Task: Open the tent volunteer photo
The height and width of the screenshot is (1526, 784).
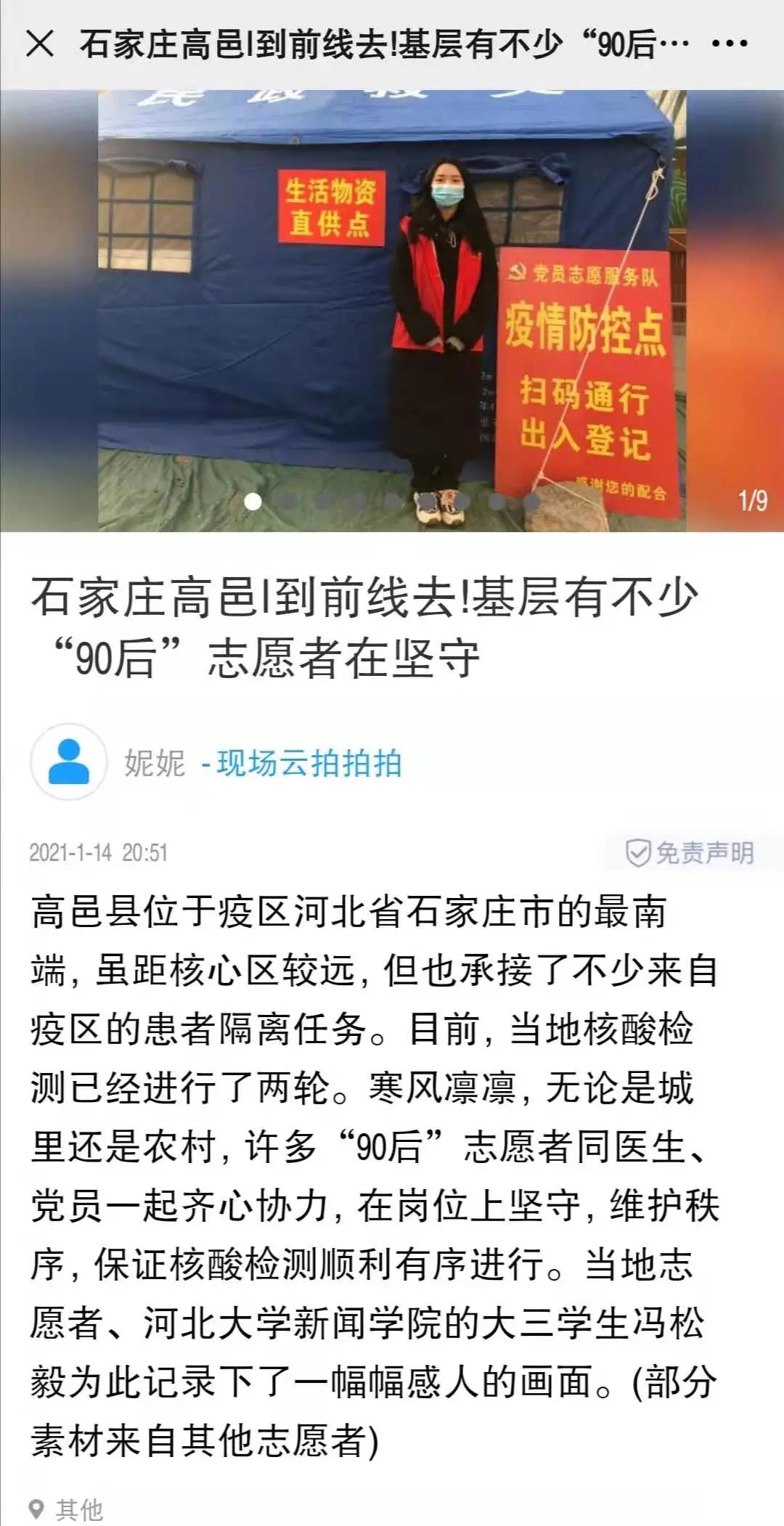Action: click(392, 311)
